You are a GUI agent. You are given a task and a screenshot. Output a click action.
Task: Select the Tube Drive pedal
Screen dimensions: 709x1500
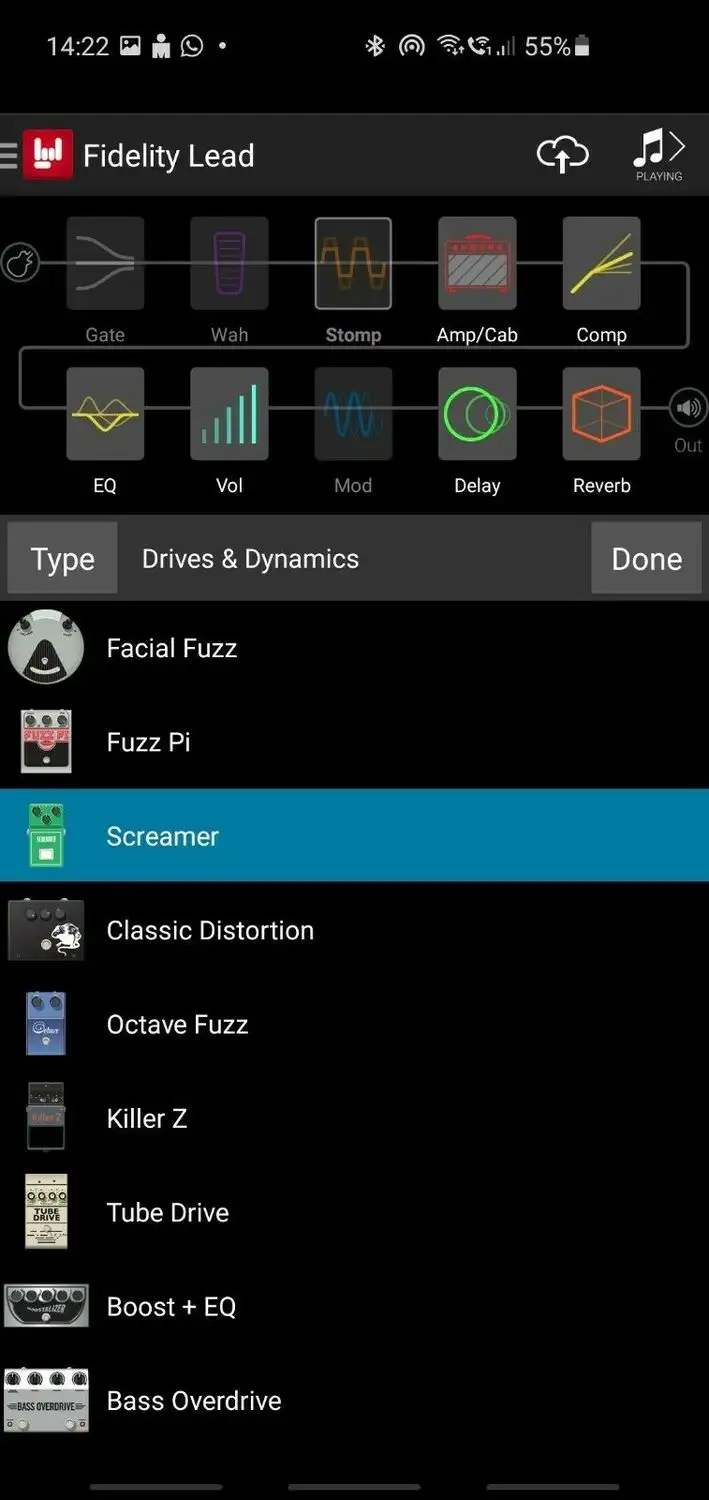[354, 1212]
